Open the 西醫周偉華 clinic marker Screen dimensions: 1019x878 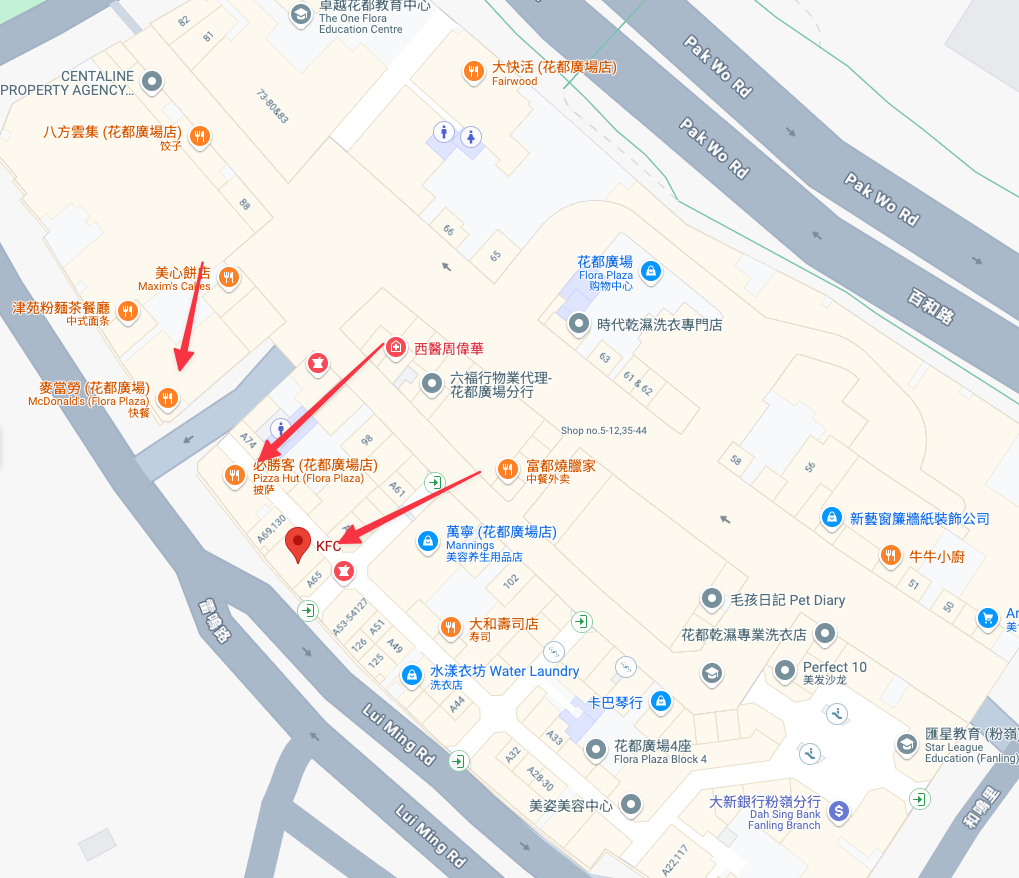point(396,348)
